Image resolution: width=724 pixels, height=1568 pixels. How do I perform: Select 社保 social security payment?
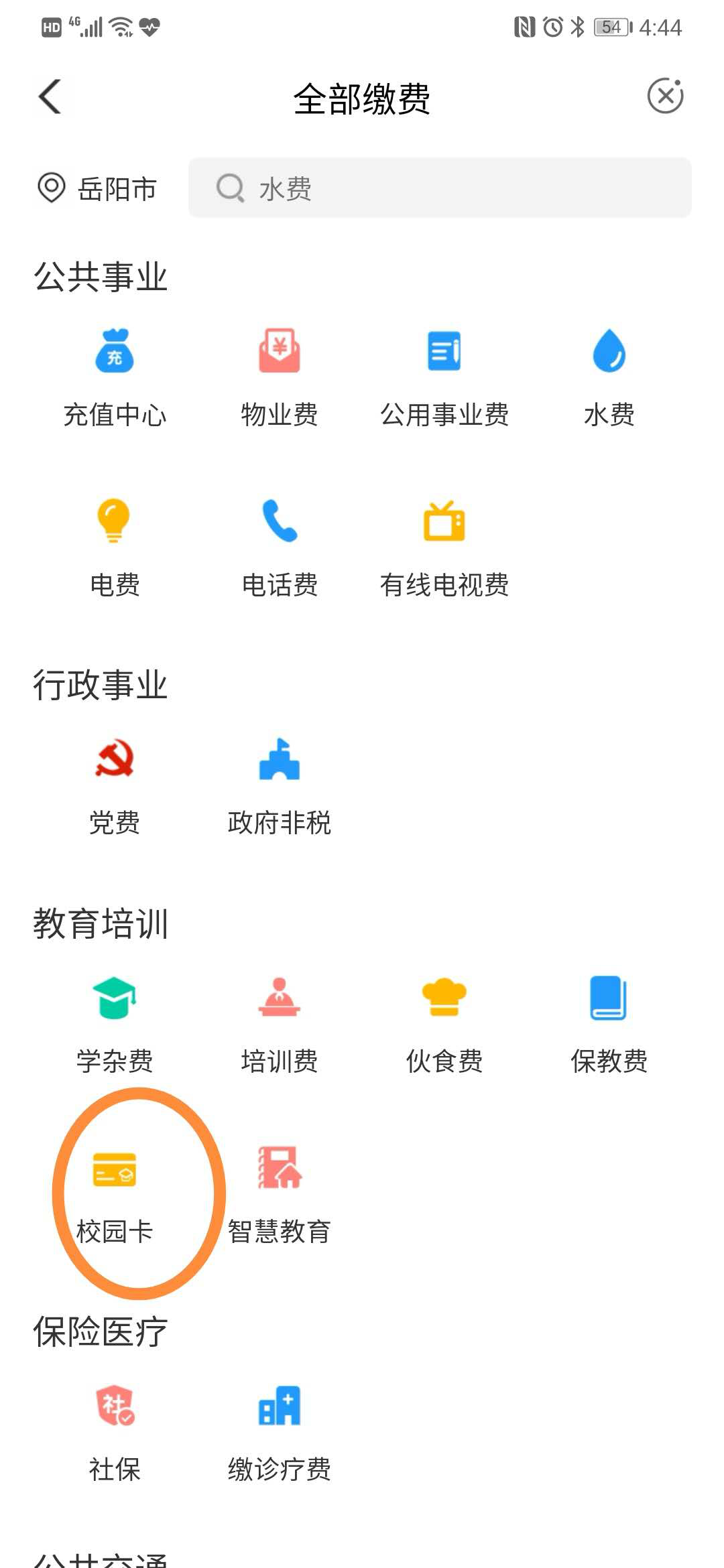tap(115, 1432)
